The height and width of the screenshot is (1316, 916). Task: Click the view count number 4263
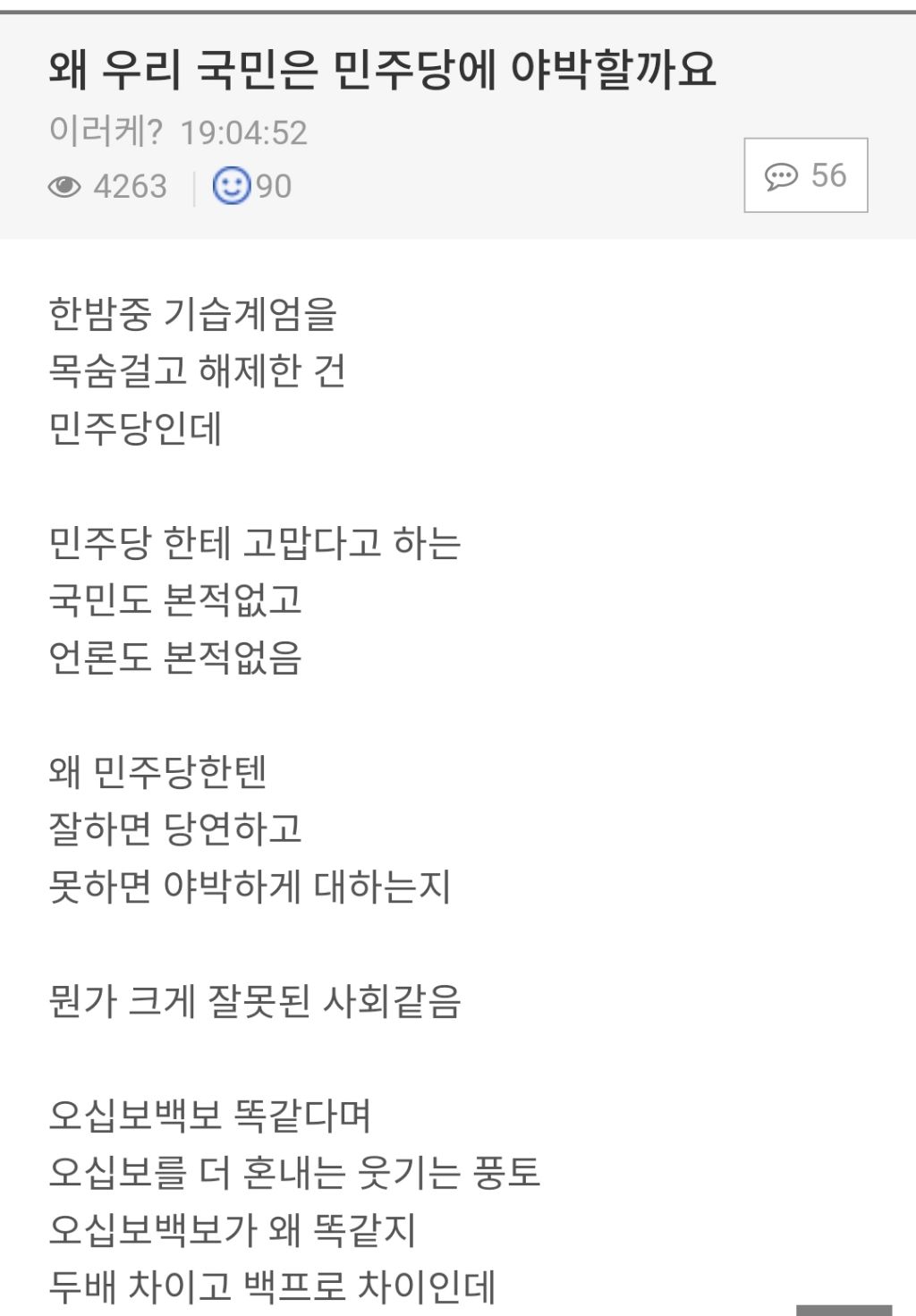coord(128,185)
